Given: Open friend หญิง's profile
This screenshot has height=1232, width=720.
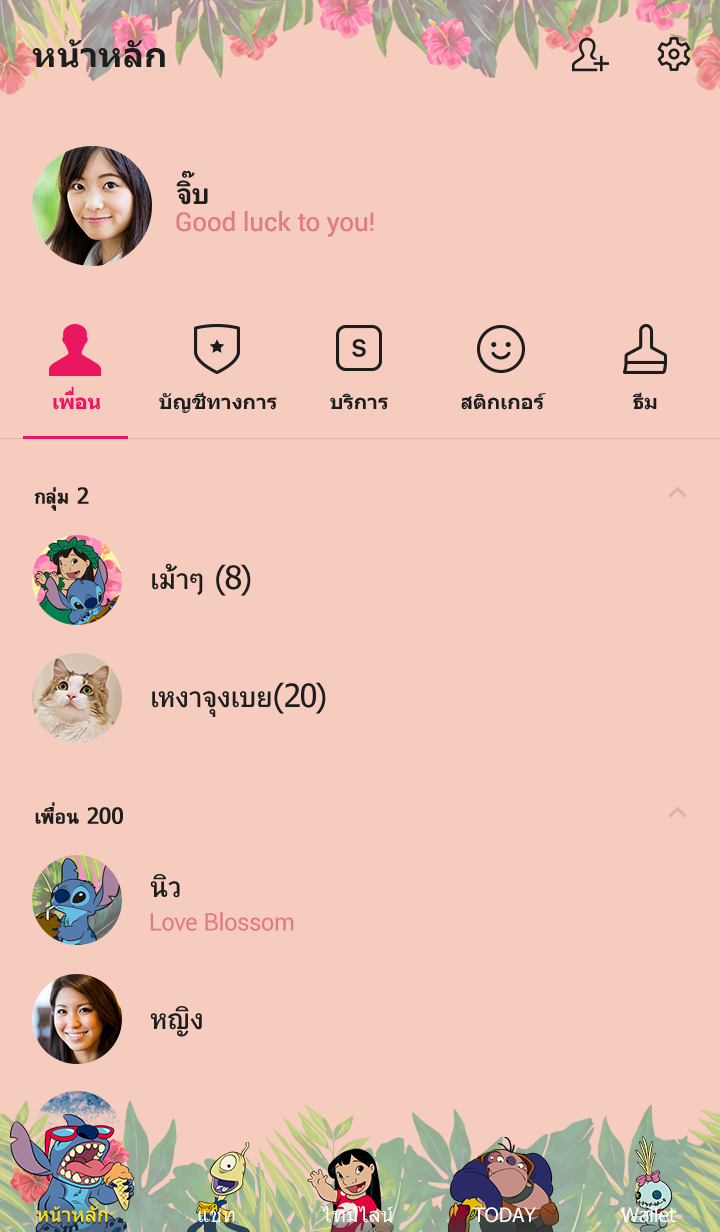Looking at the screenshot, I should (176, 1019).
